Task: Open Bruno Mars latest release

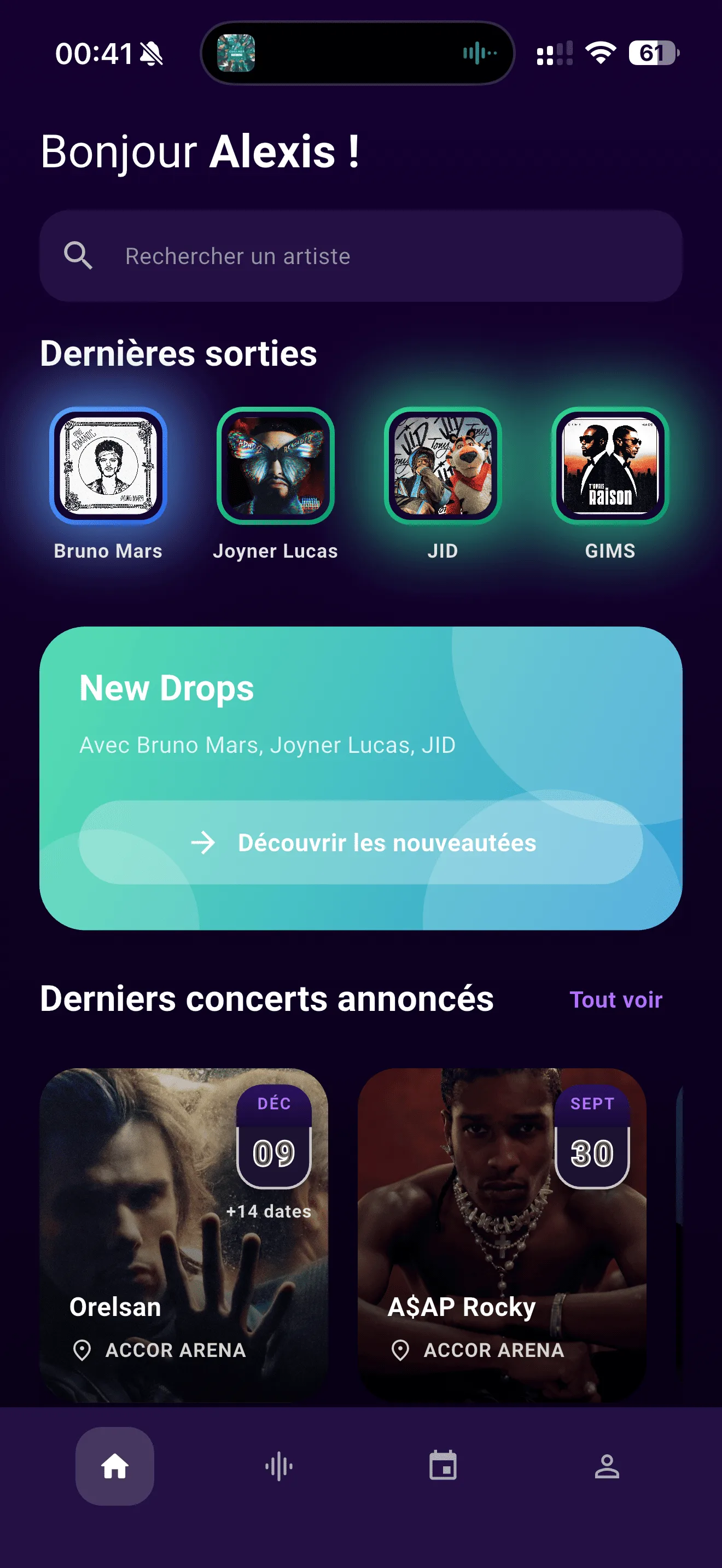Action: click(x=108, y=466)
